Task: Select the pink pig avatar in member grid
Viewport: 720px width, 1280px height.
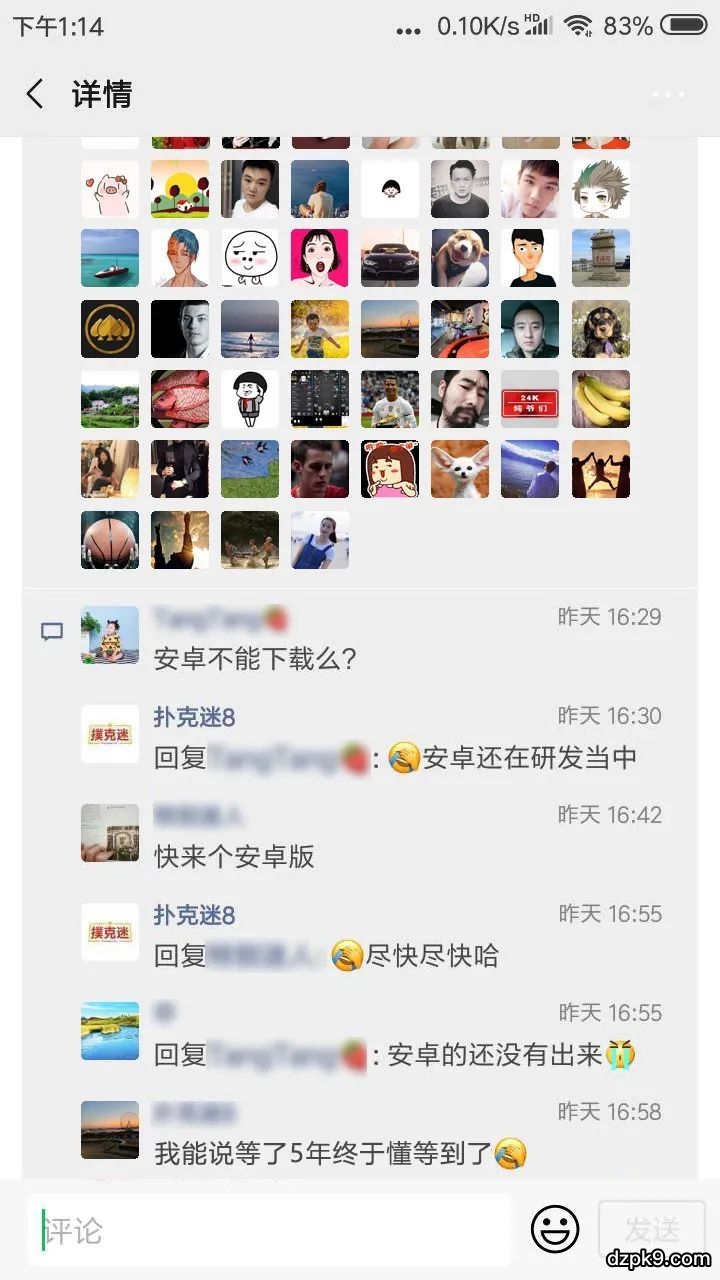Action: point(110,188)
